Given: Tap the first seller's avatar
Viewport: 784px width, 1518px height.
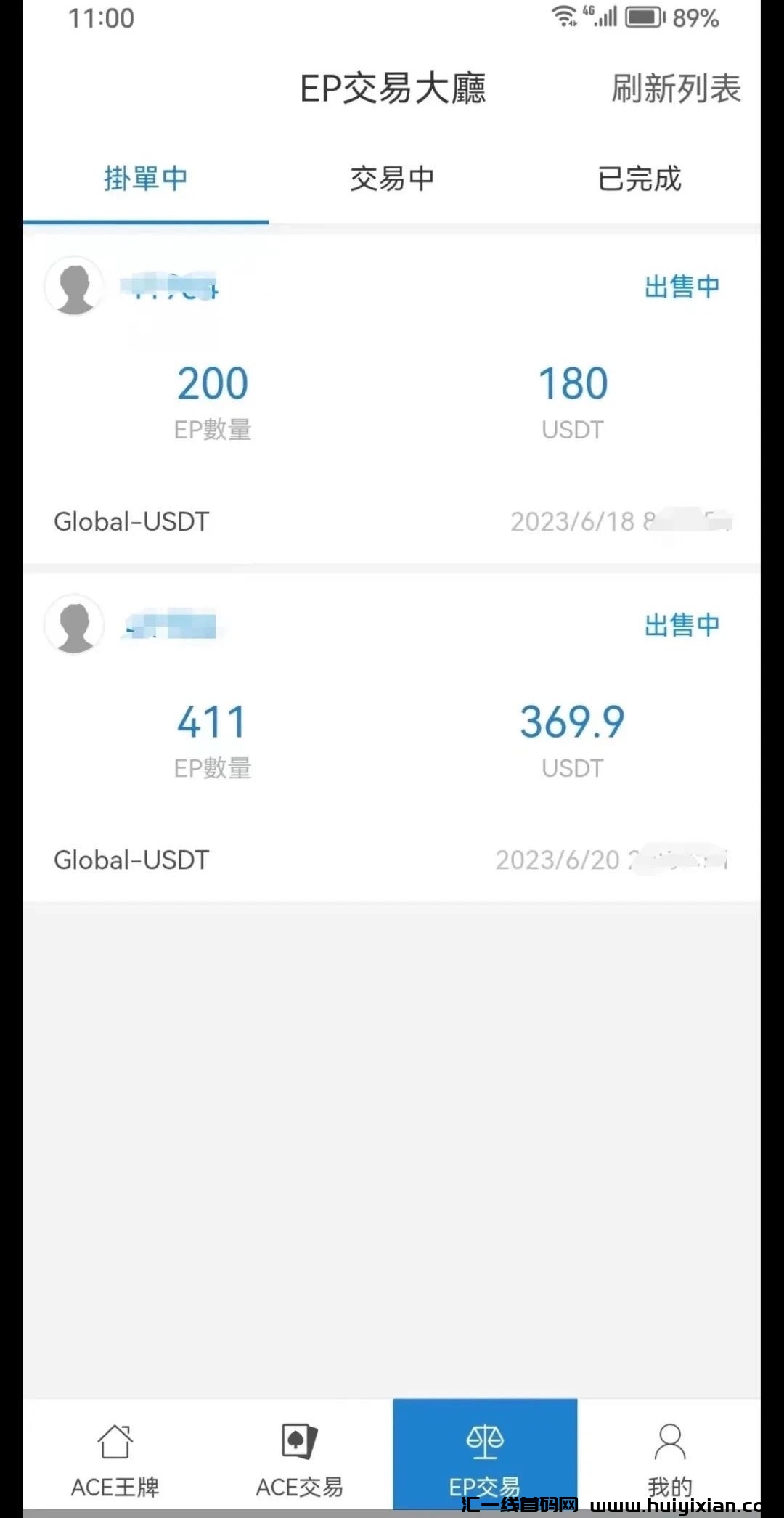Looking at the screenshot, I should pyautogui.click(x=75, y=287).
